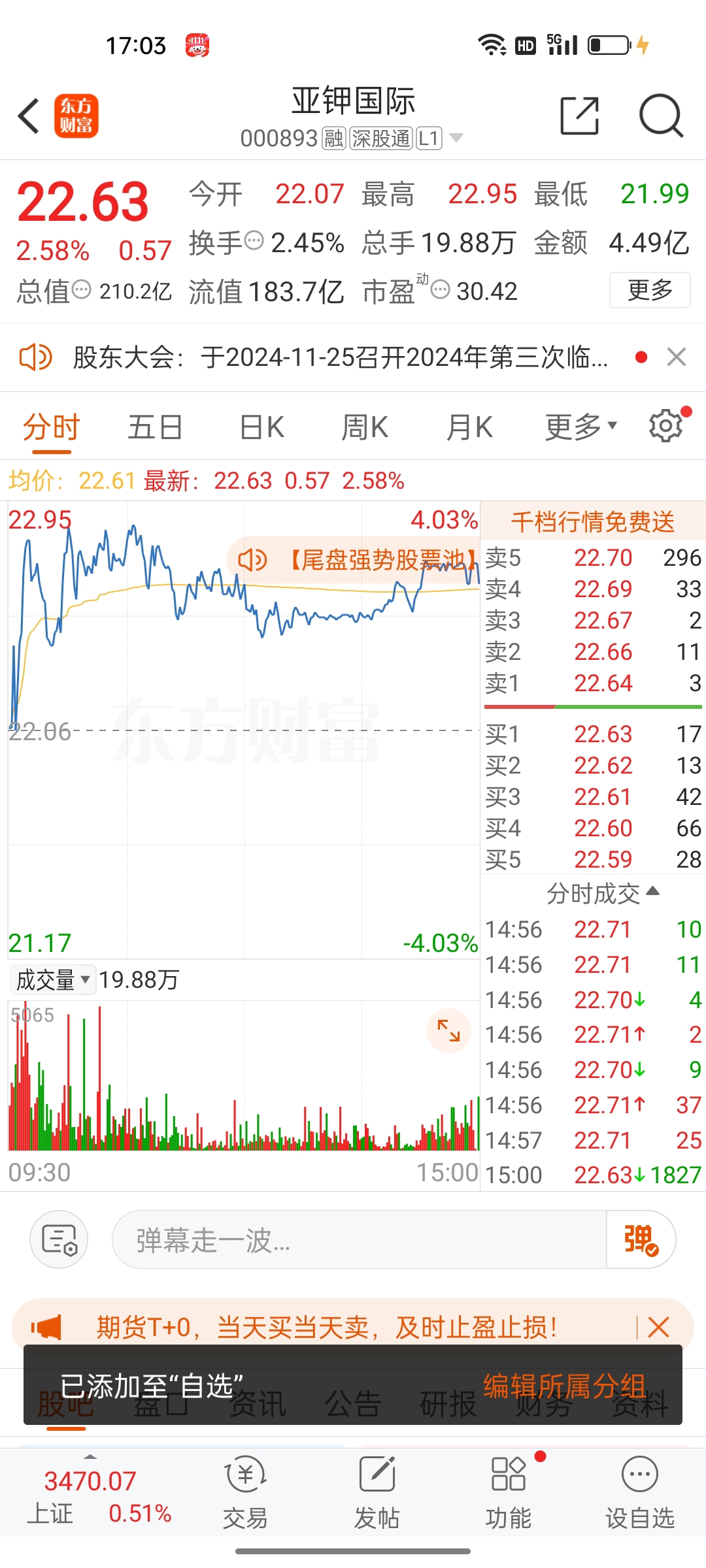Go back using the left arrow
The width and height of the screenshot is (706, 1568).
[29, 116]
